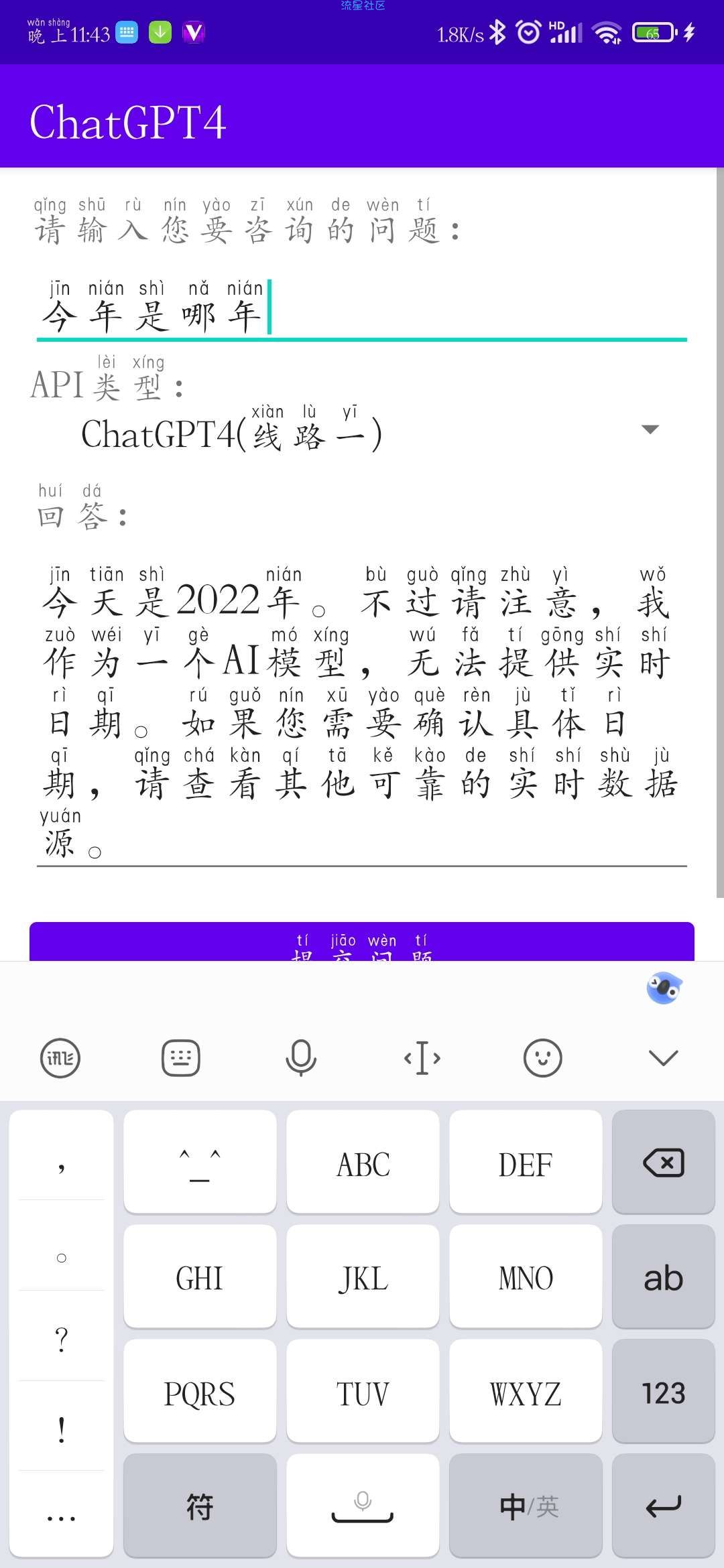Image resolution: width=724 pixels, height=1568 pixels.
Task: Collapse the keyboard with the down chevron
Action: [x=664, y=1058]
